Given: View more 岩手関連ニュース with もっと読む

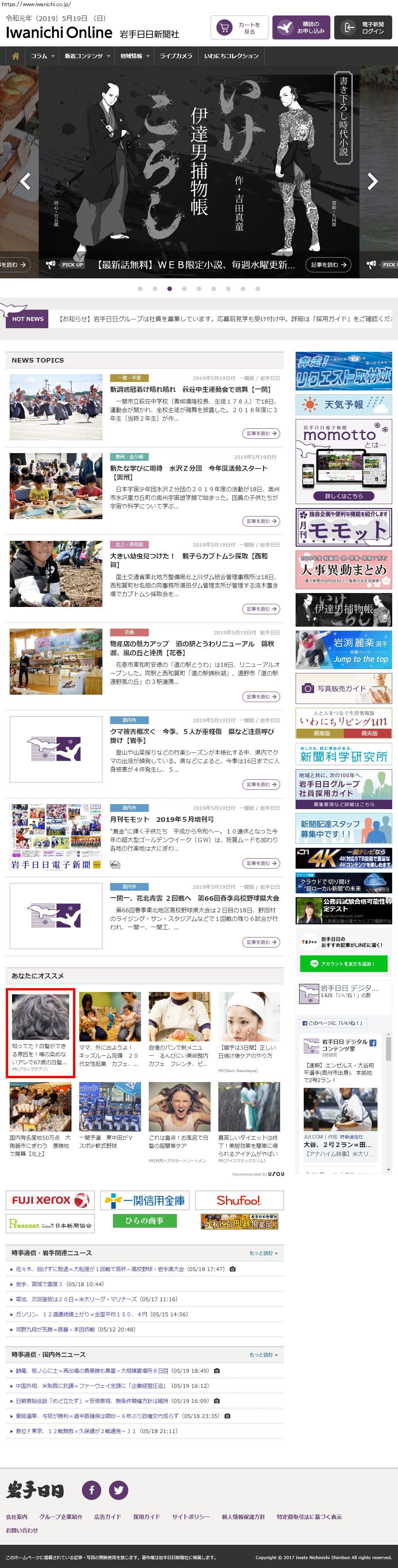Looking at the screenshot, I should [263, 1253].
